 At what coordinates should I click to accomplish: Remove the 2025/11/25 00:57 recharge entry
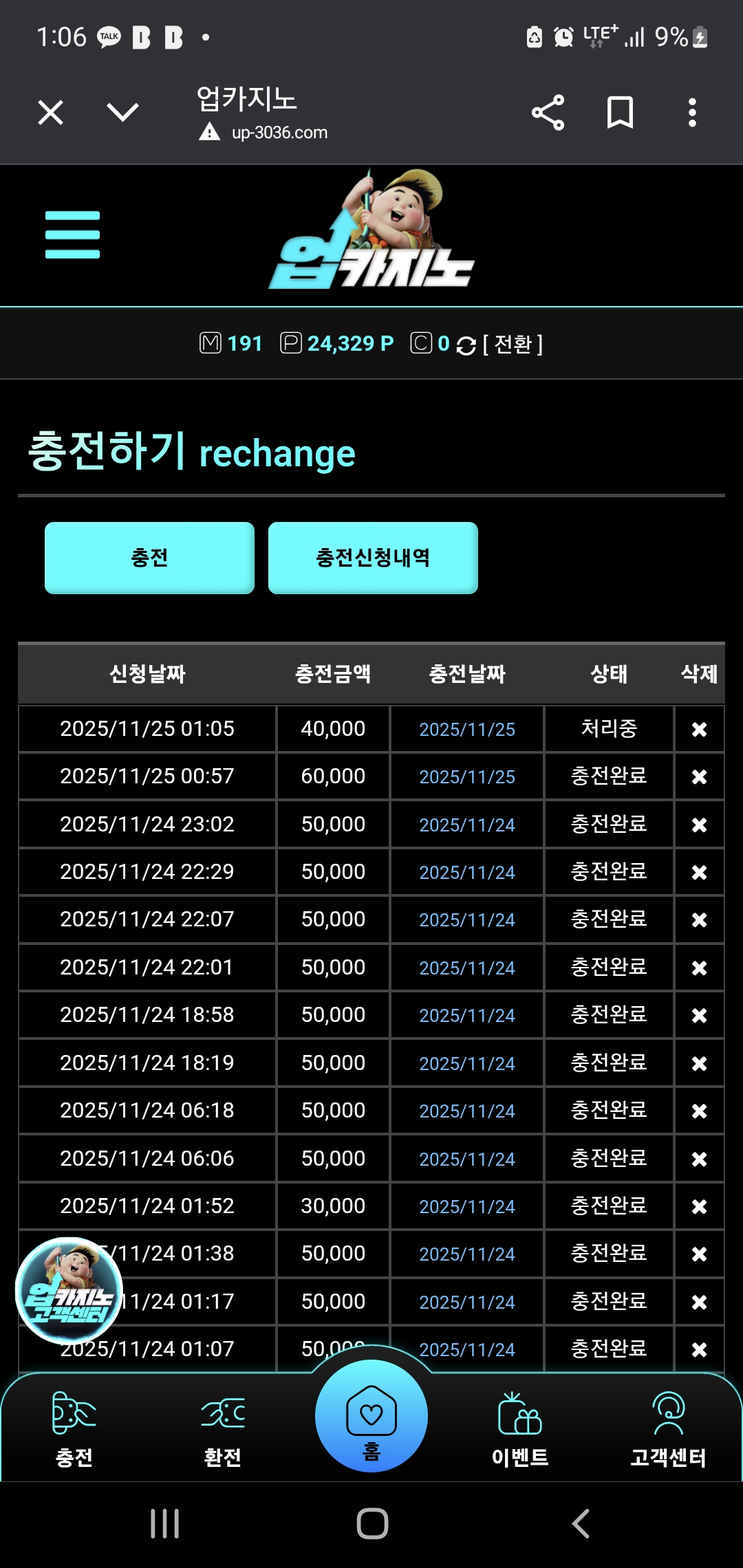(x=699, y=776)
